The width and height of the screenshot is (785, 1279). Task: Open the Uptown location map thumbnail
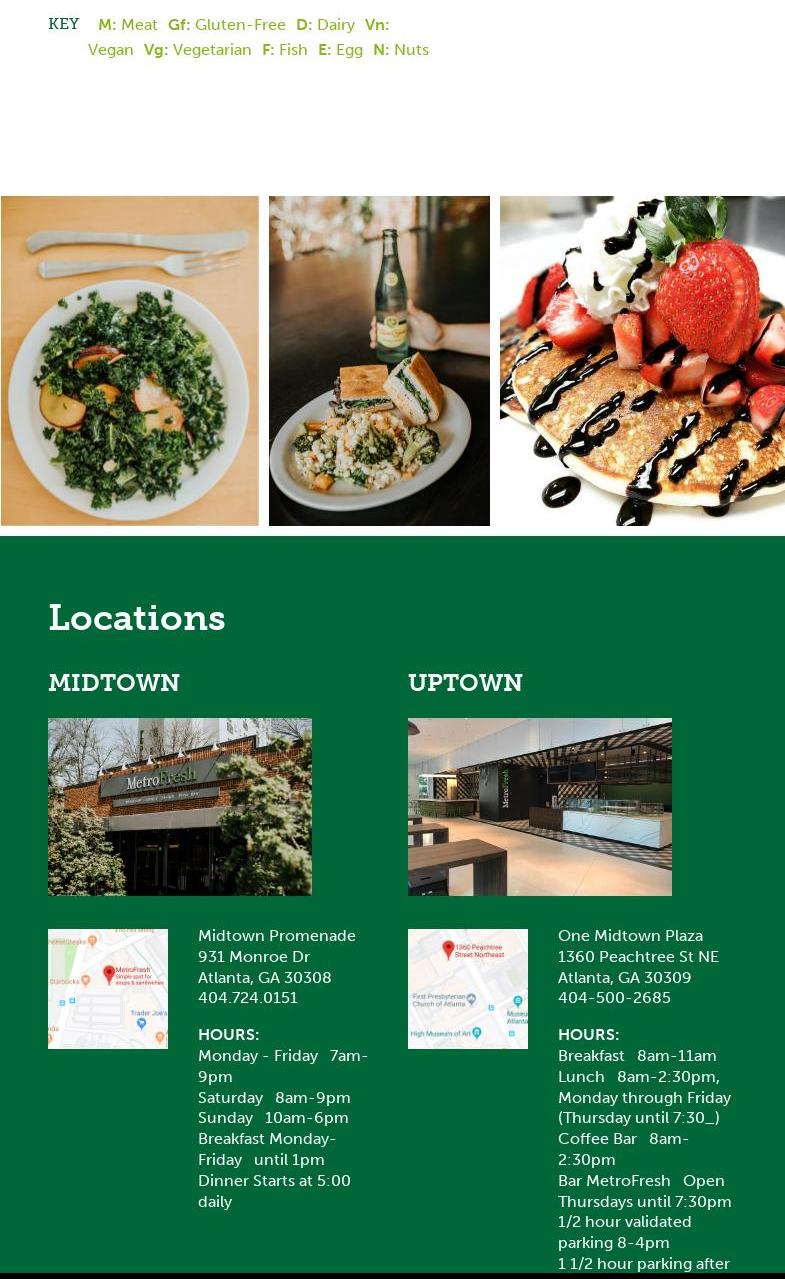click(468, 989)
